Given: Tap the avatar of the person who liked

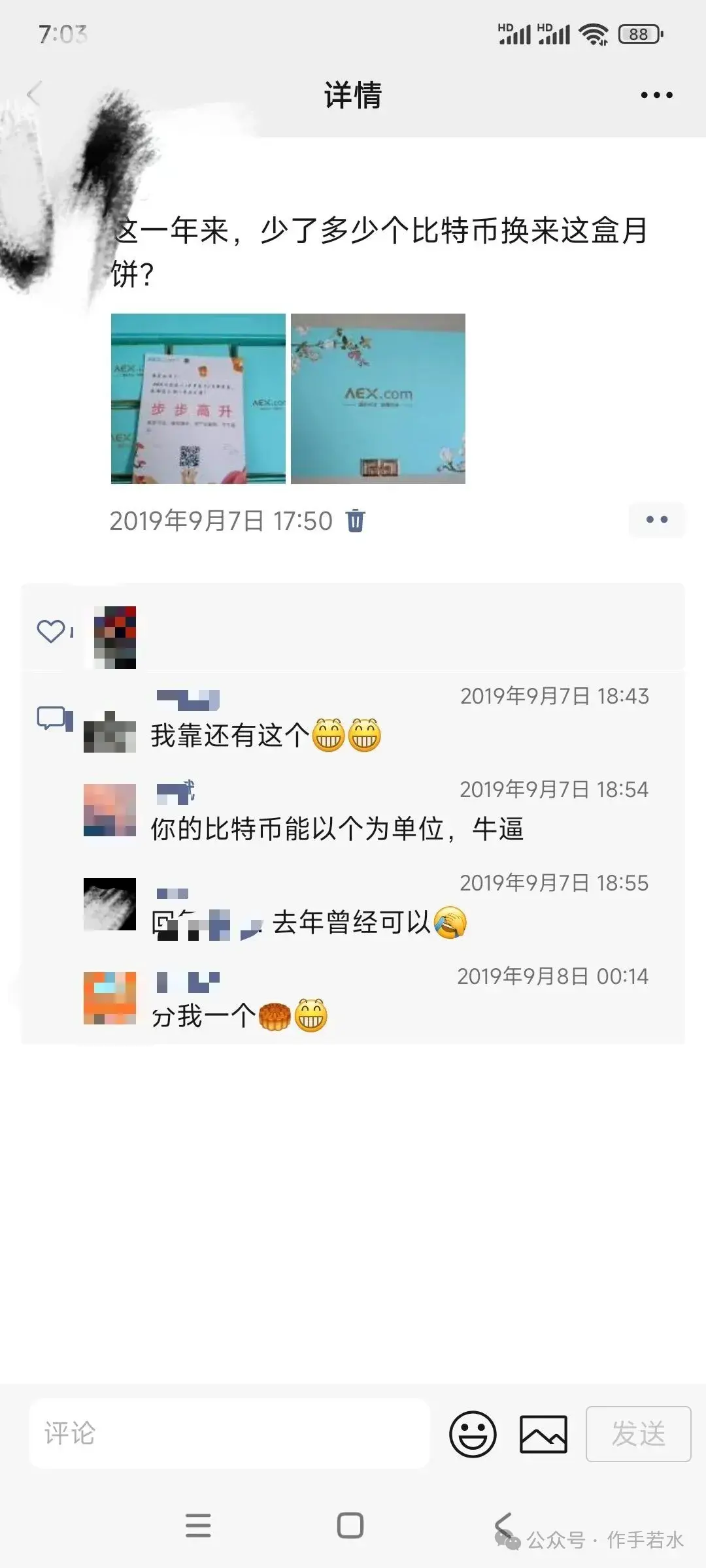Looking at the screenshot, I should [x=115, y=637].
